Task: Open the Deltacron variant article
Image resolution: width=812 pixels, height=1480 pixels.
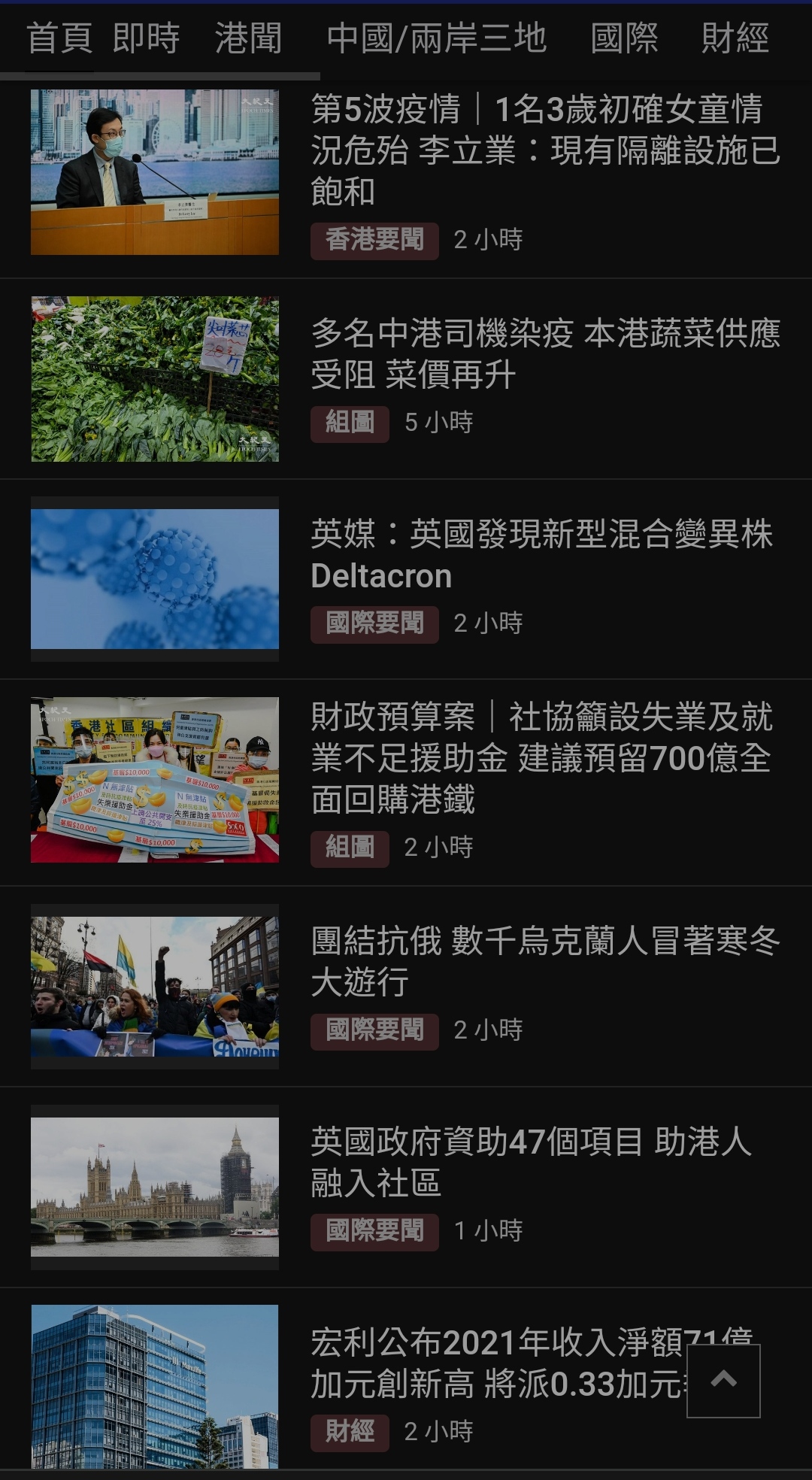Action: click(541, 555)
